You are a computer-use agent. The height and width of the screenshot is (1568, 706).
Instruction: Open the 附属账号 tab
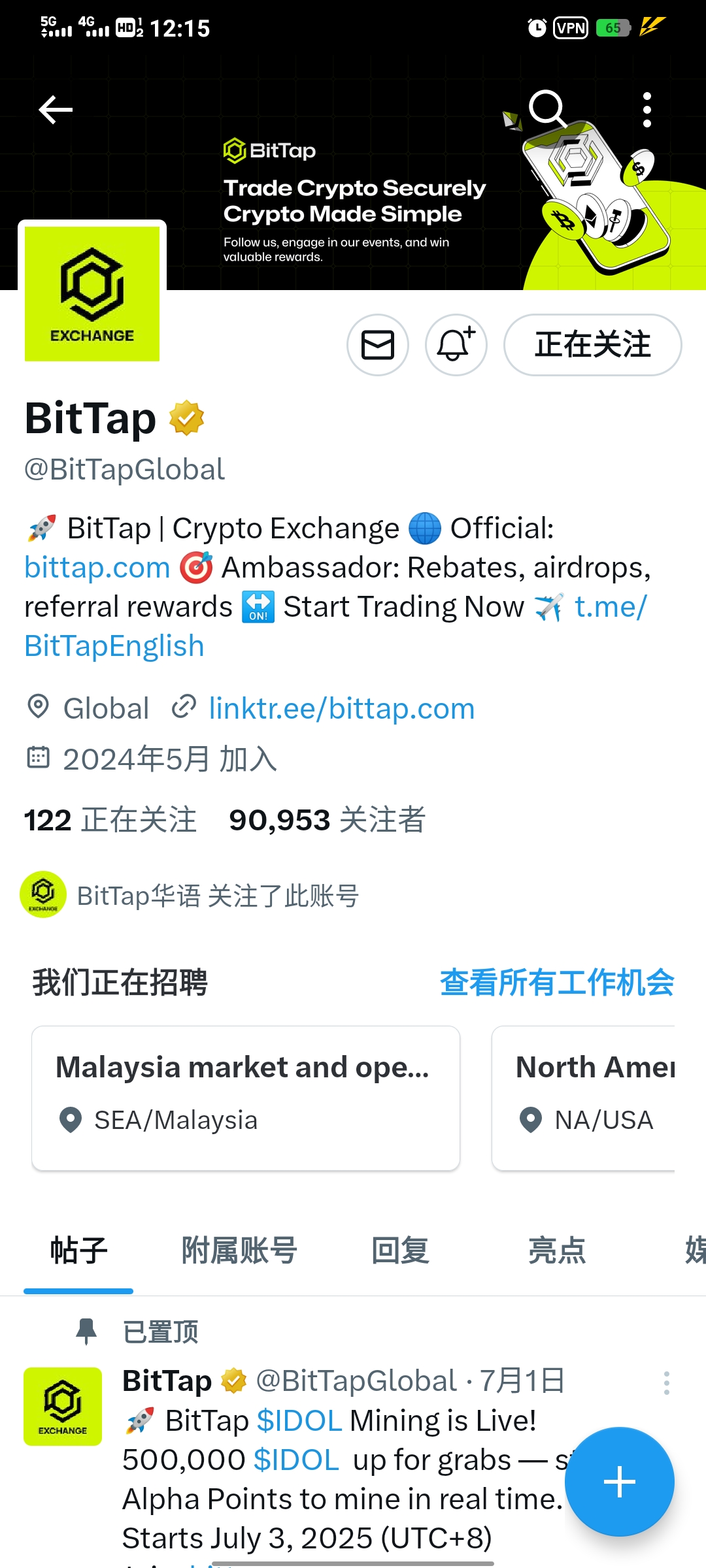pyautogui.click(x=238, y=1250)
